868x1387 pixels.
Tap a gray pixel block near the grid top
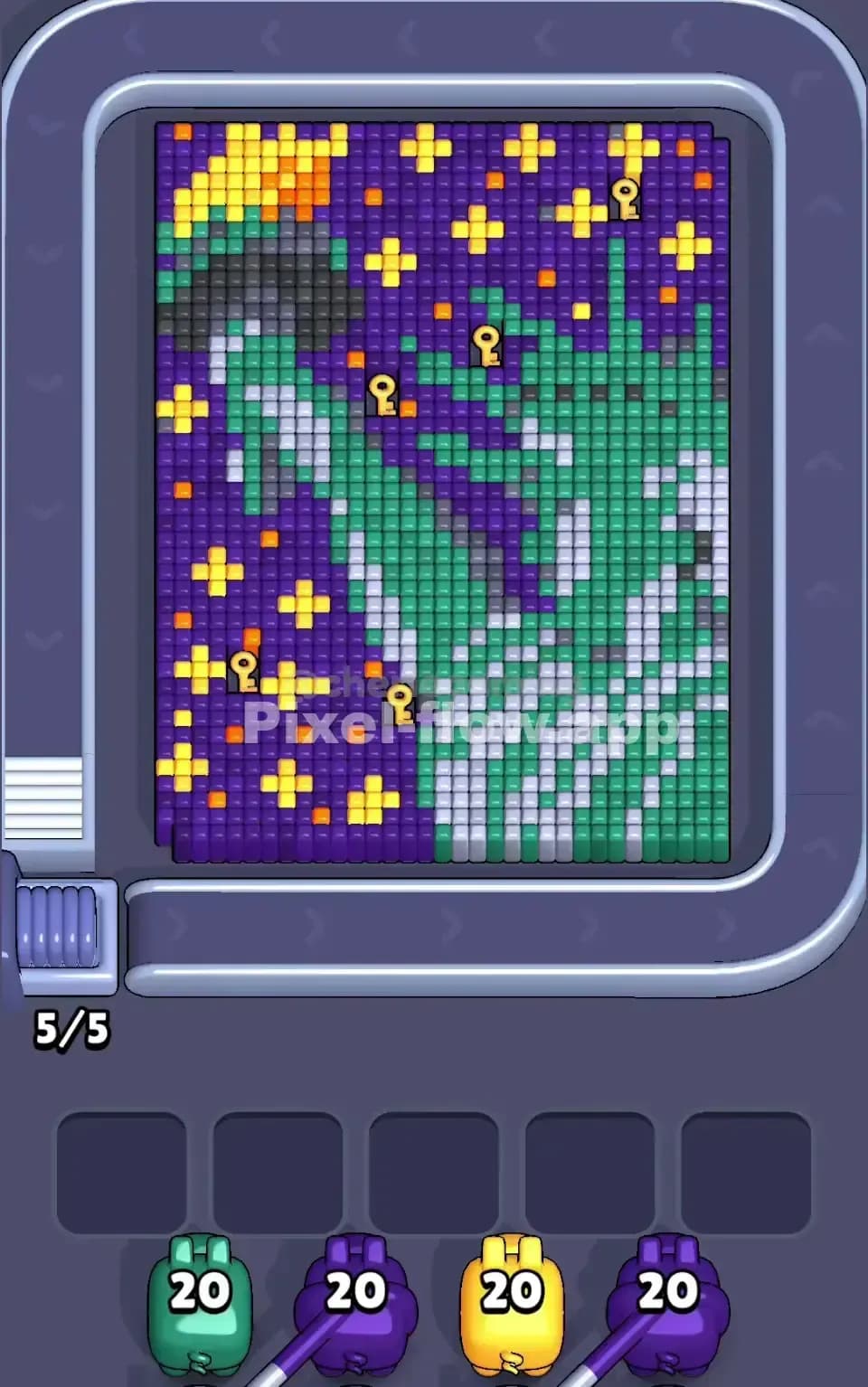271,289
